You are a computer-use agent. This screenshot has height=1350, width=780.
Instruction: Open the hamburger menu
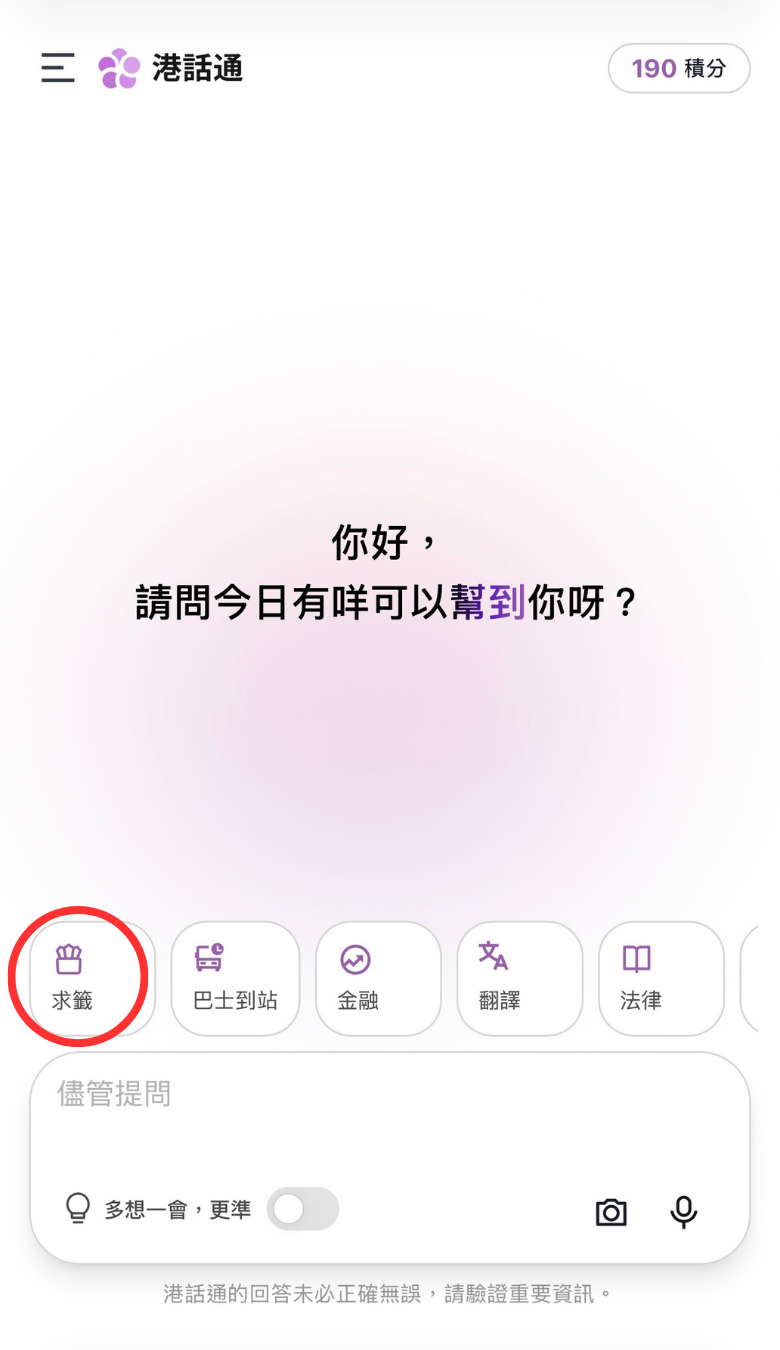point(58,68)
